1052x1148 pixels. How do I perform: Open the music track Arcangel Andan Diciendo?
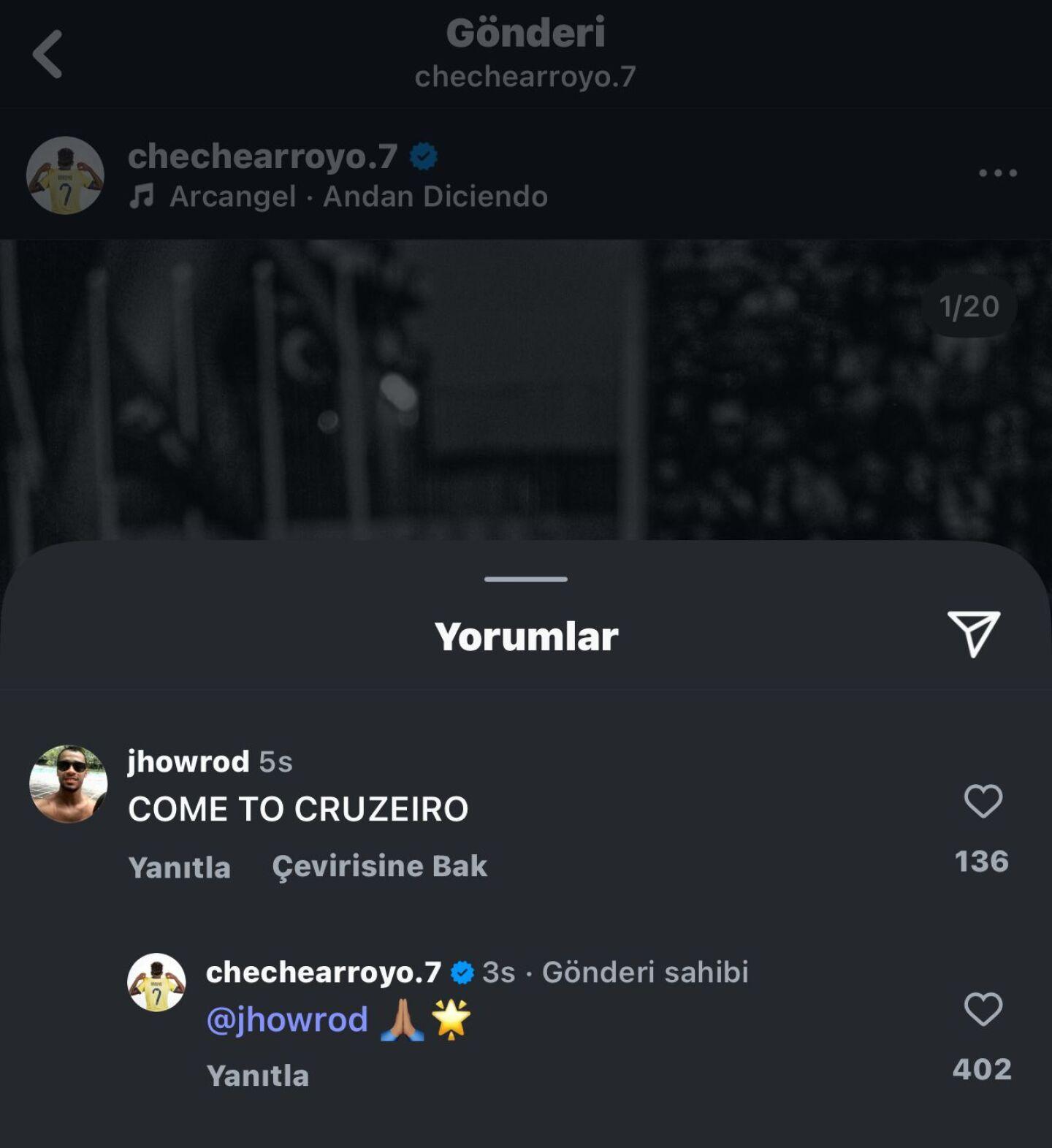point(358,196)
